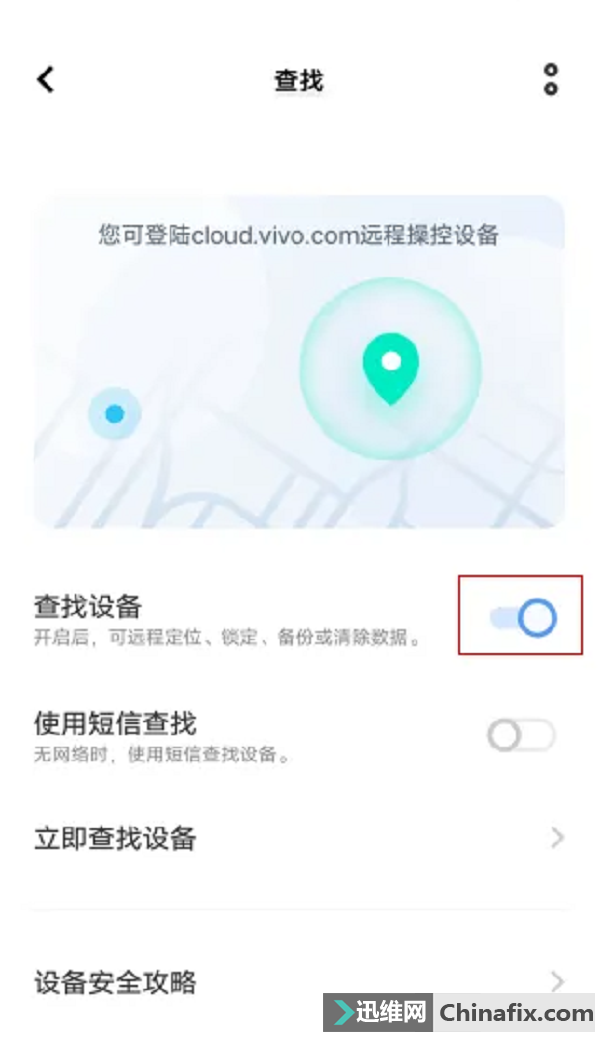Enable the 使用短信查找 switch

521,735
